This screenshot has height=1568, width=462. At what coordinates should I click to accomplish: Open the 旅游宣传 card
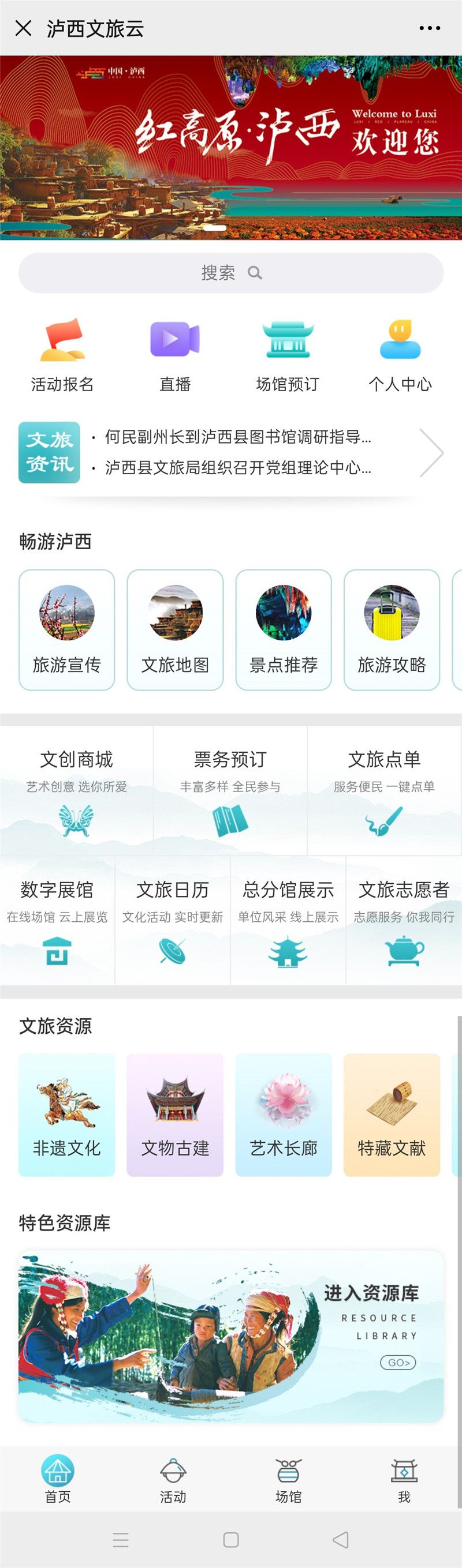pos(67,629)
